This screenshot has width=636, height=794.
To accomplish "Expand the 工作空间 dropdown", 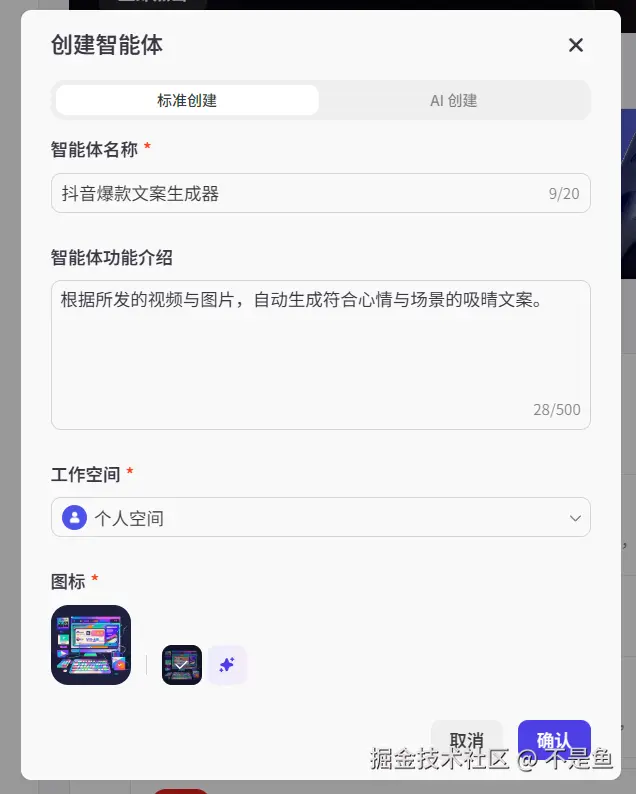I will click(320, 518).
